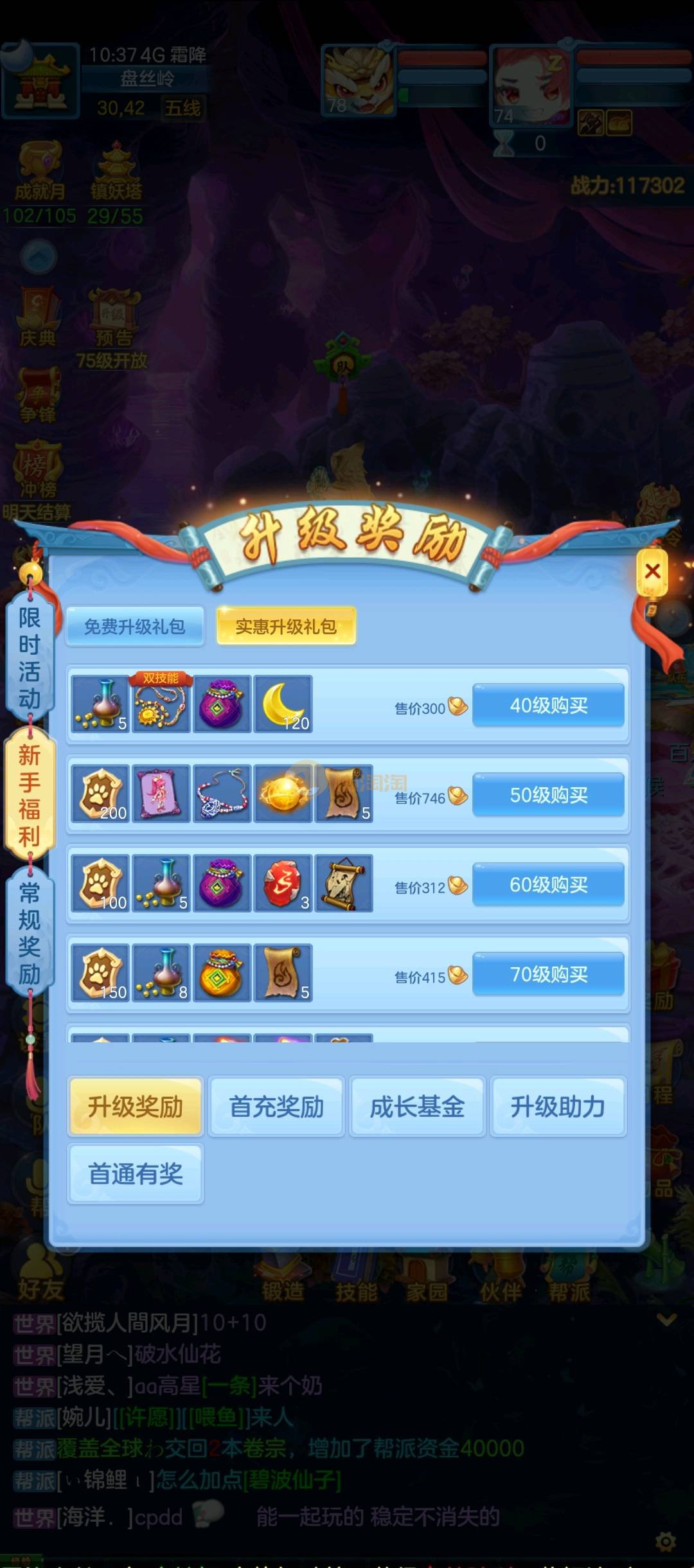Expand the chat panel arrow

pyautogui.click(x=666, y=1320)
